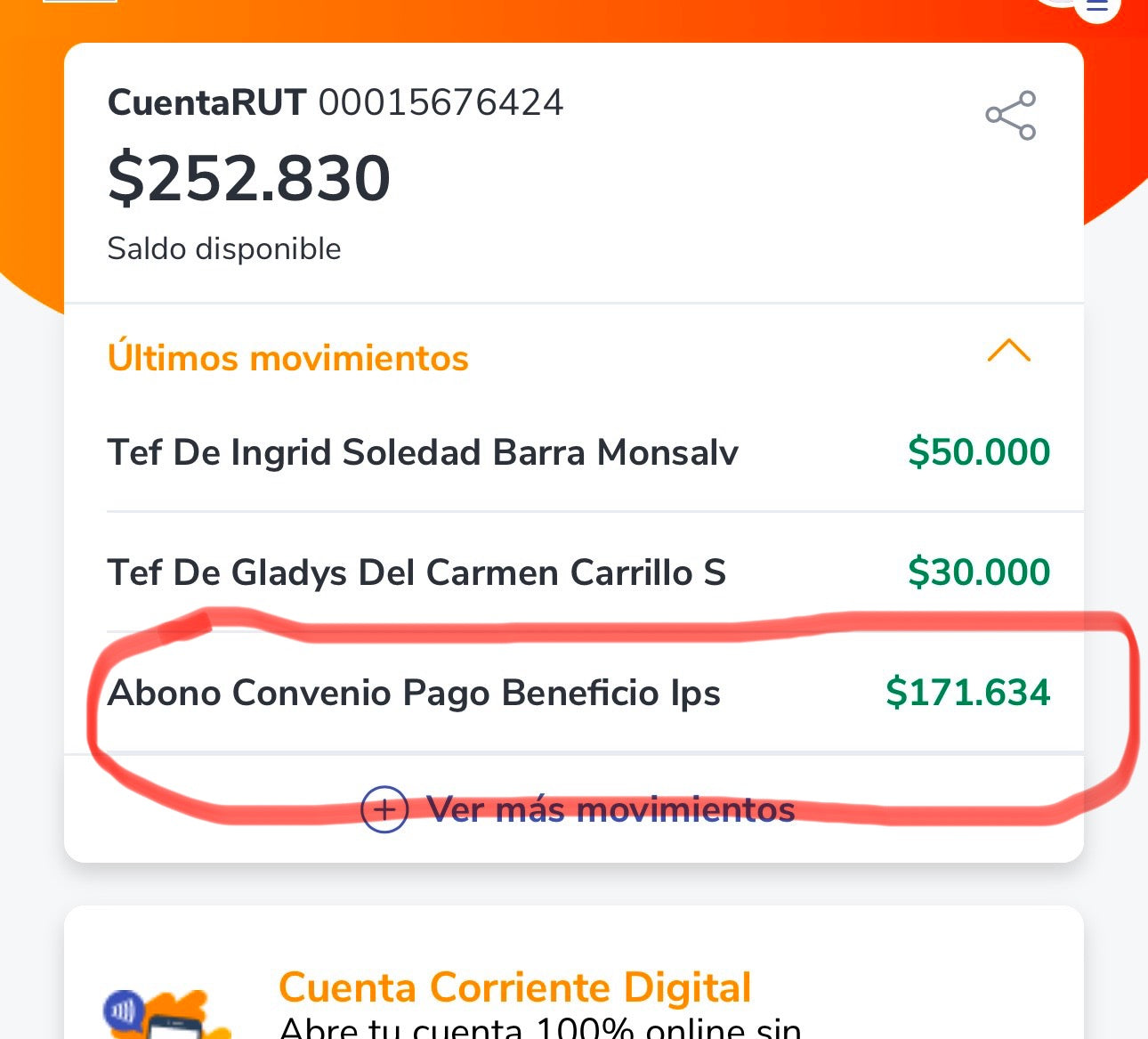The width and height of the screenshot is (1148, 1039).
Task: Collapse the Últimos movimientos section
Action: [x=1008, y=352]
